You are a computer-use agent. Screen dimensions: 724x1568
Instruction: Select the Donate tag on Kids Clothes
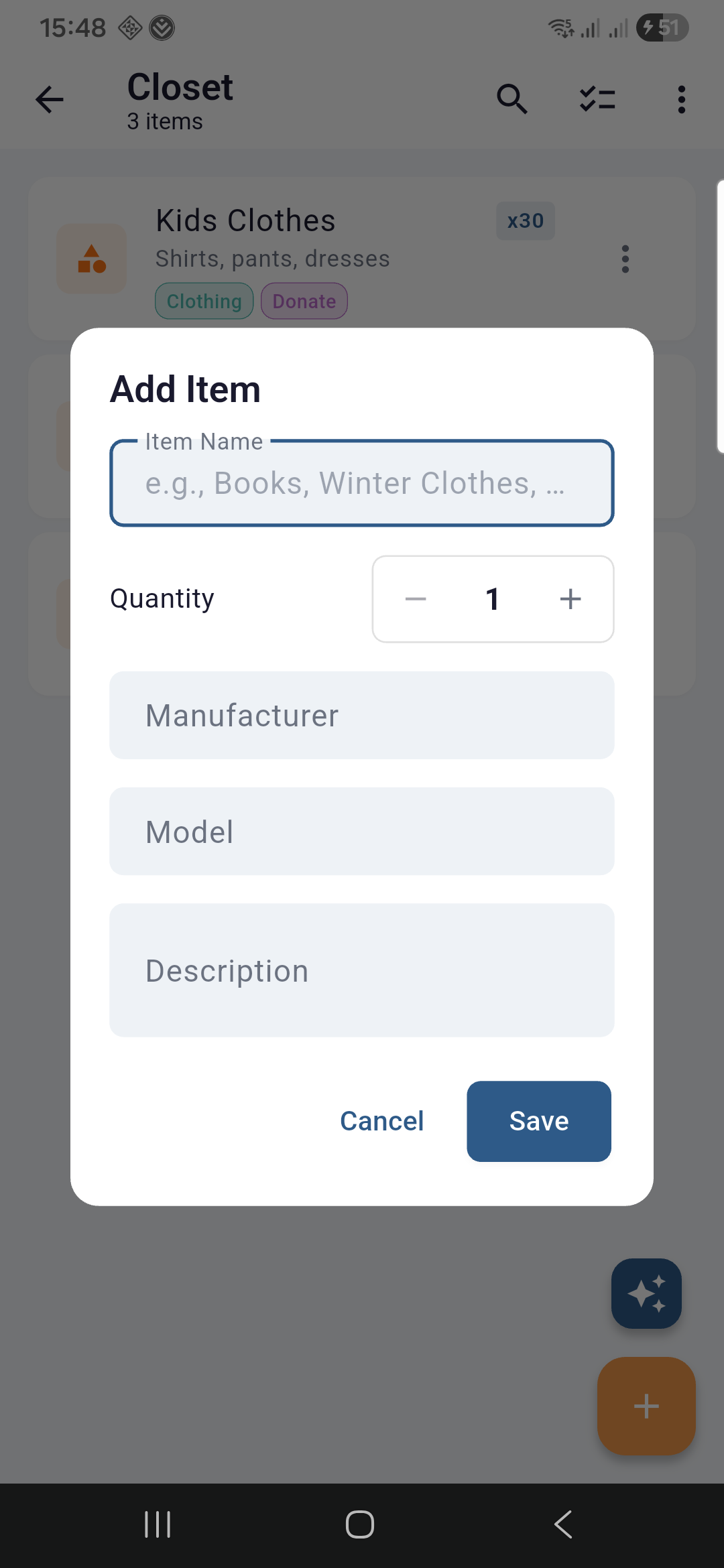(x=304, y=301)
